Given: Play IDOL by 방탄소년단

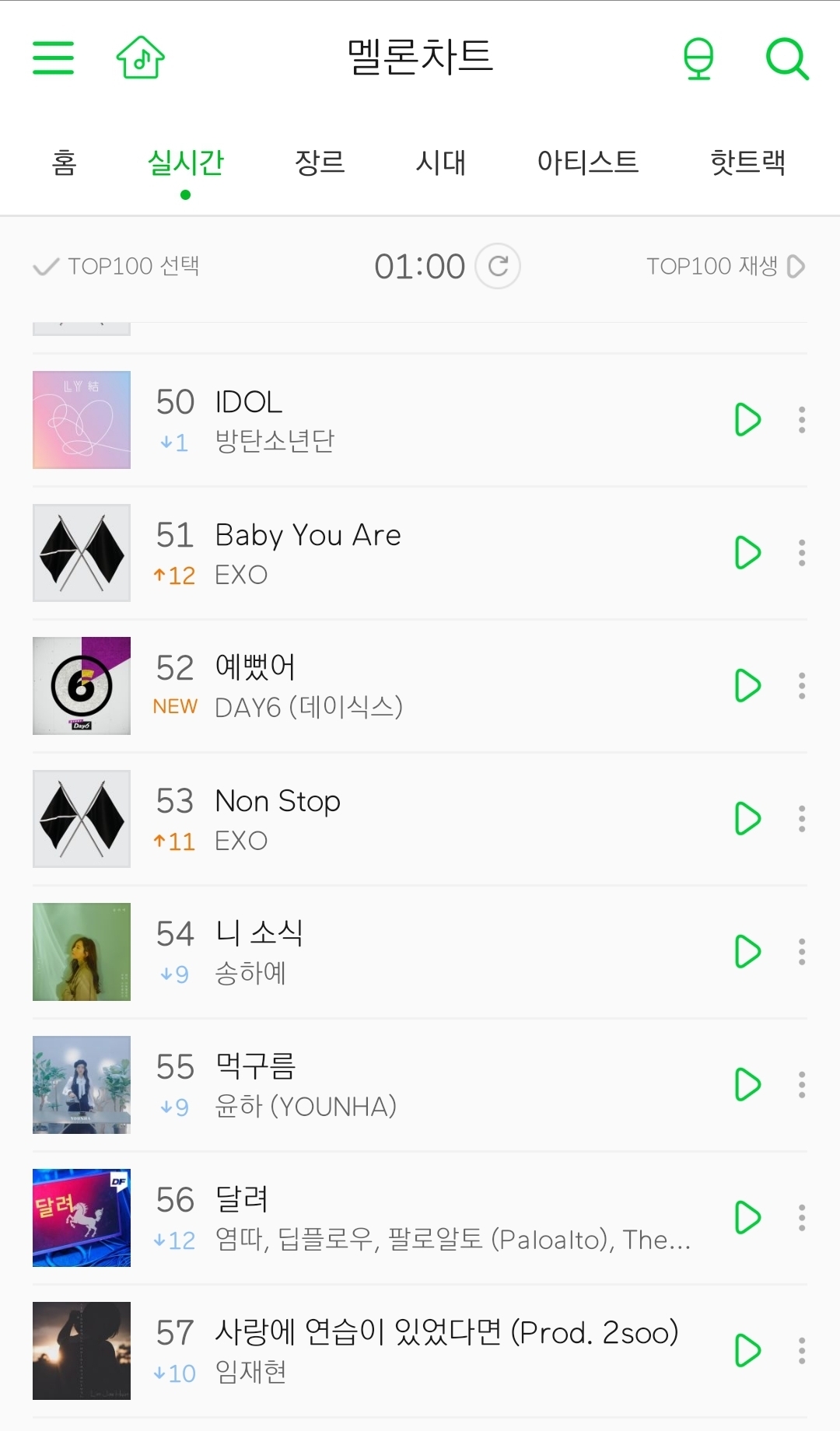Looking at the screenshot, I should pos(747,420).
